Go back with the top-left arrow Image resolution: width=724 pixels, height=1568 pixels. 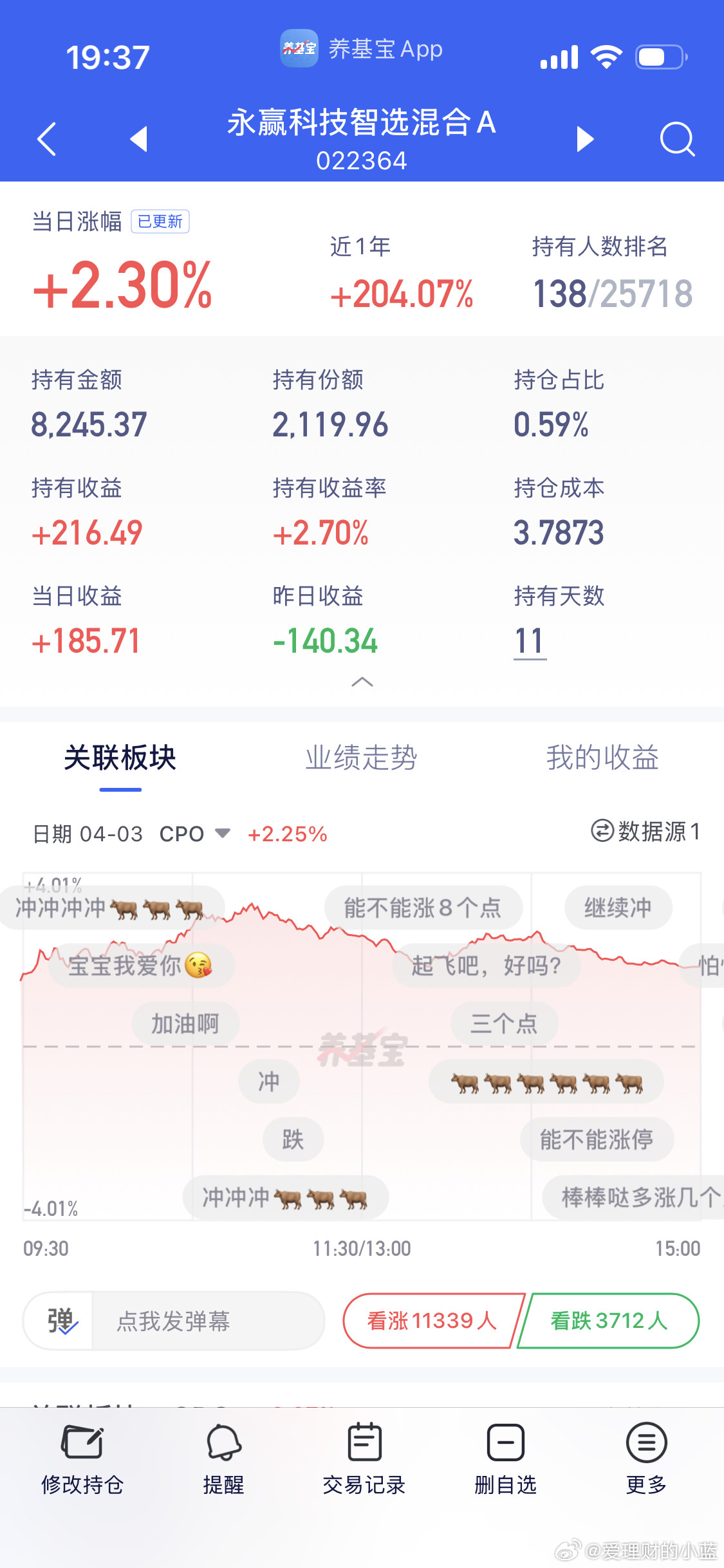(x=46, y=138)
